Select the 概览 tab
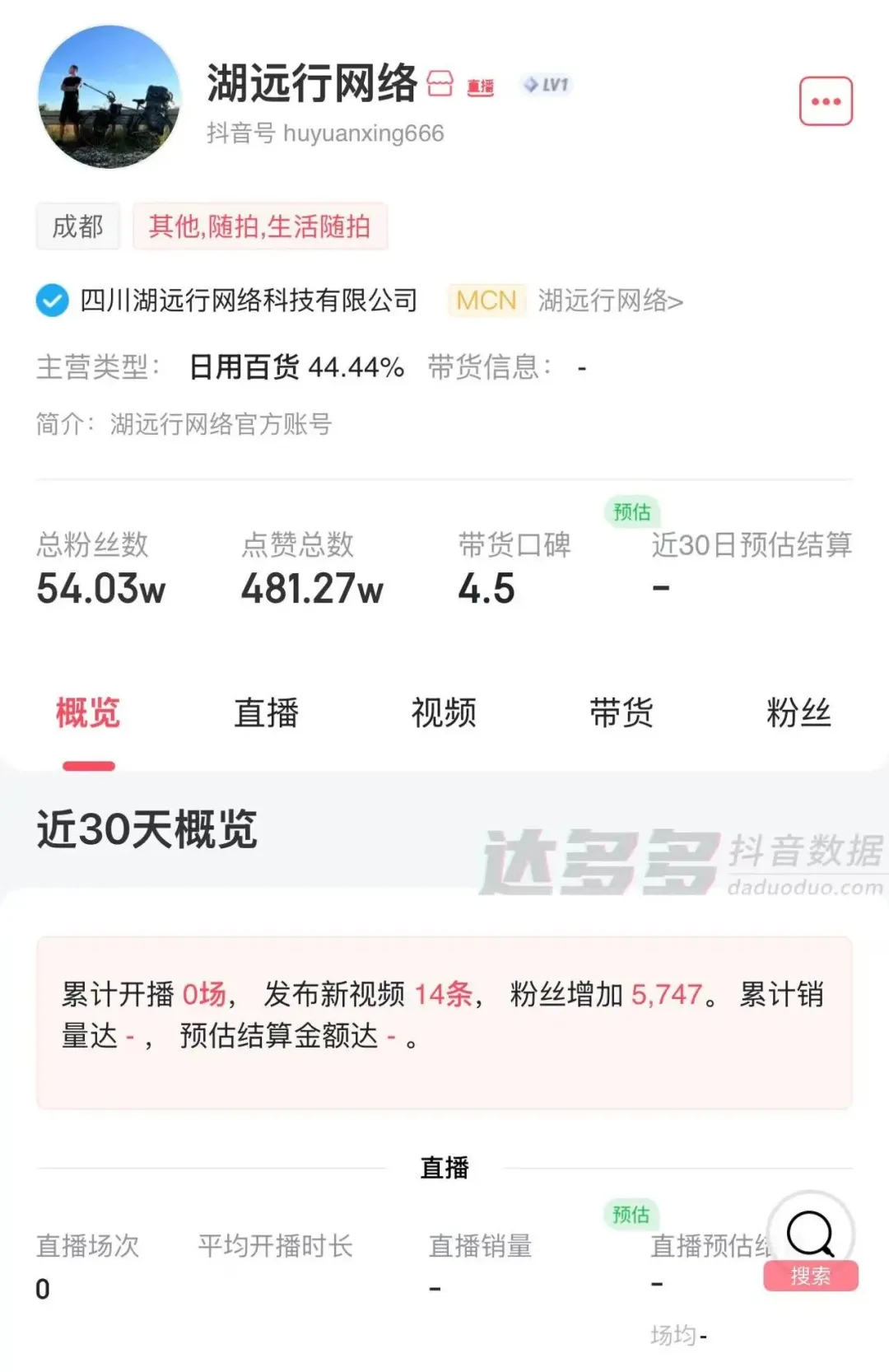The image size is (889, 1372). point(88,713)
